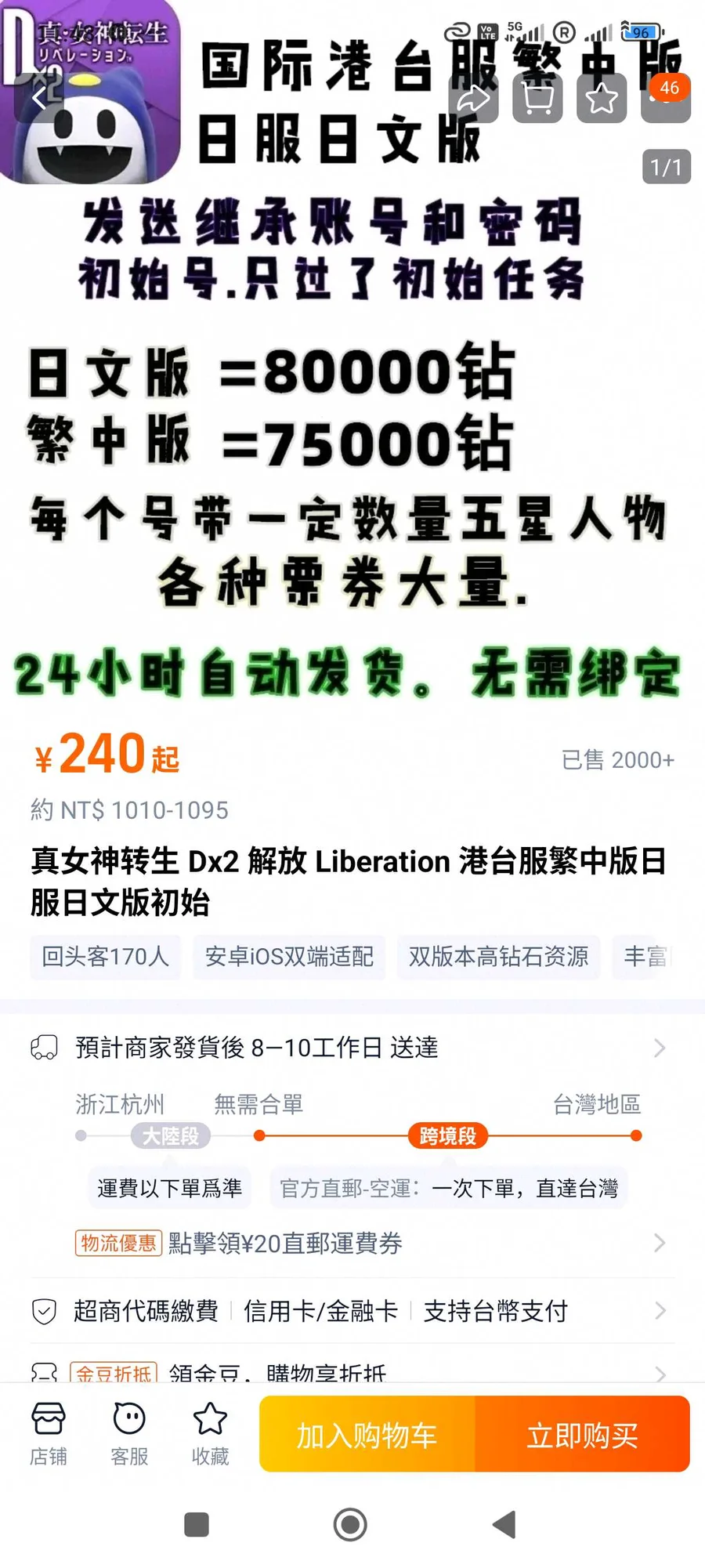Select the 安卓iOS双端适配 tag
Viewport: 705px width, 1568px height.
pos(289,957)
